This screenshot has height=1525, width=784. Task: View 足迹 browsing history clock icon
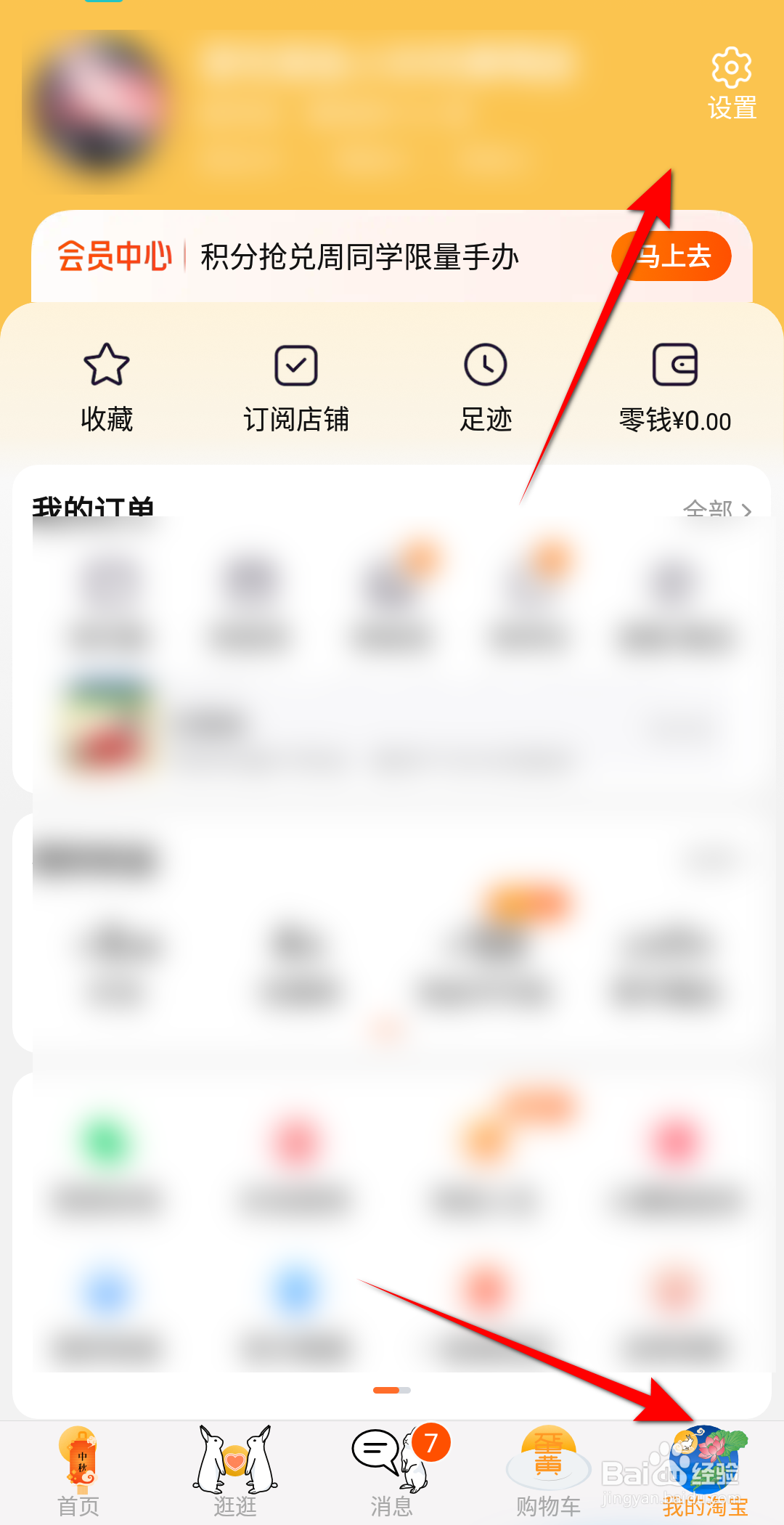pyautogui.click(x=486, y=365)
